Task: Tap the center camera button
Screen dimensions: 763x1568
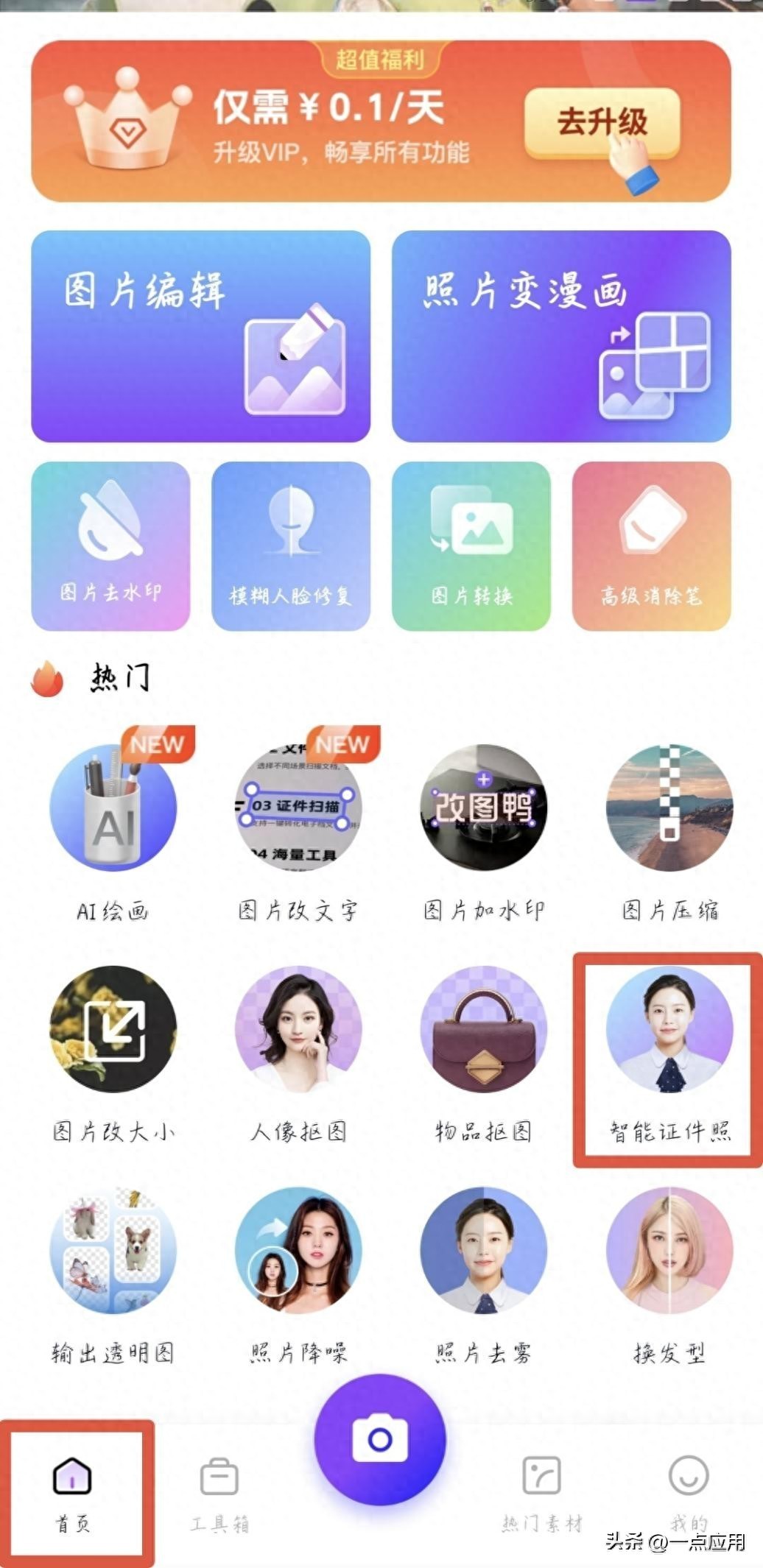Action: click(380, 1439)
